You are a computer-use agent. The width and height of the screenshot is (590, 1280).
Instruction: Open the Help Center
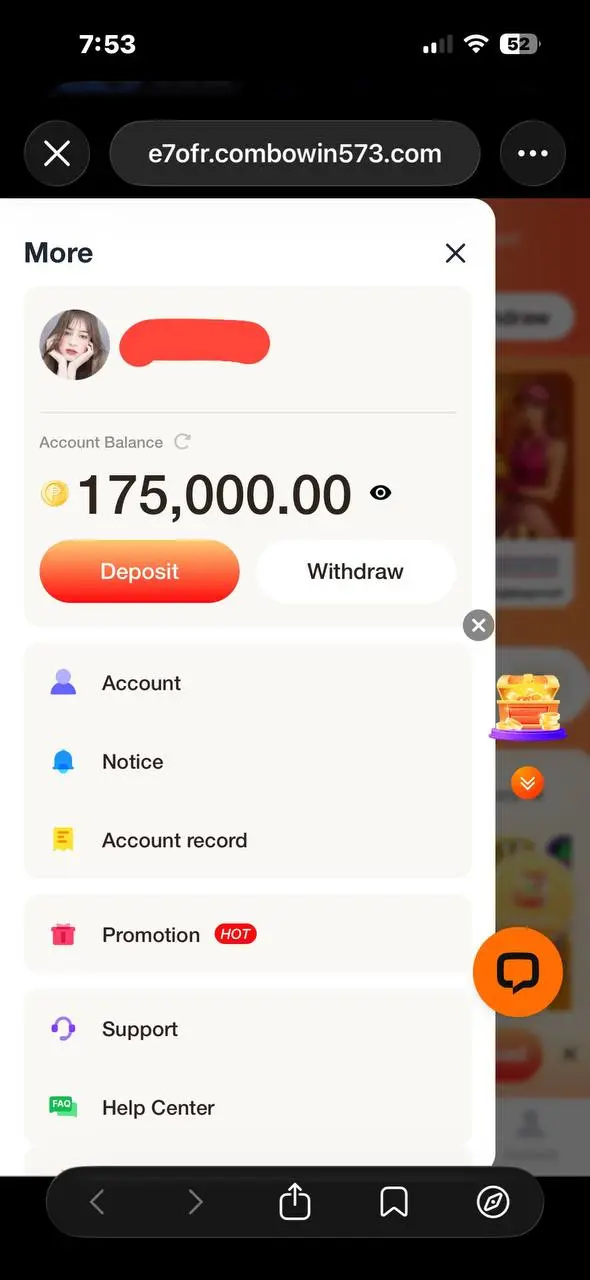click(247, 1108)
